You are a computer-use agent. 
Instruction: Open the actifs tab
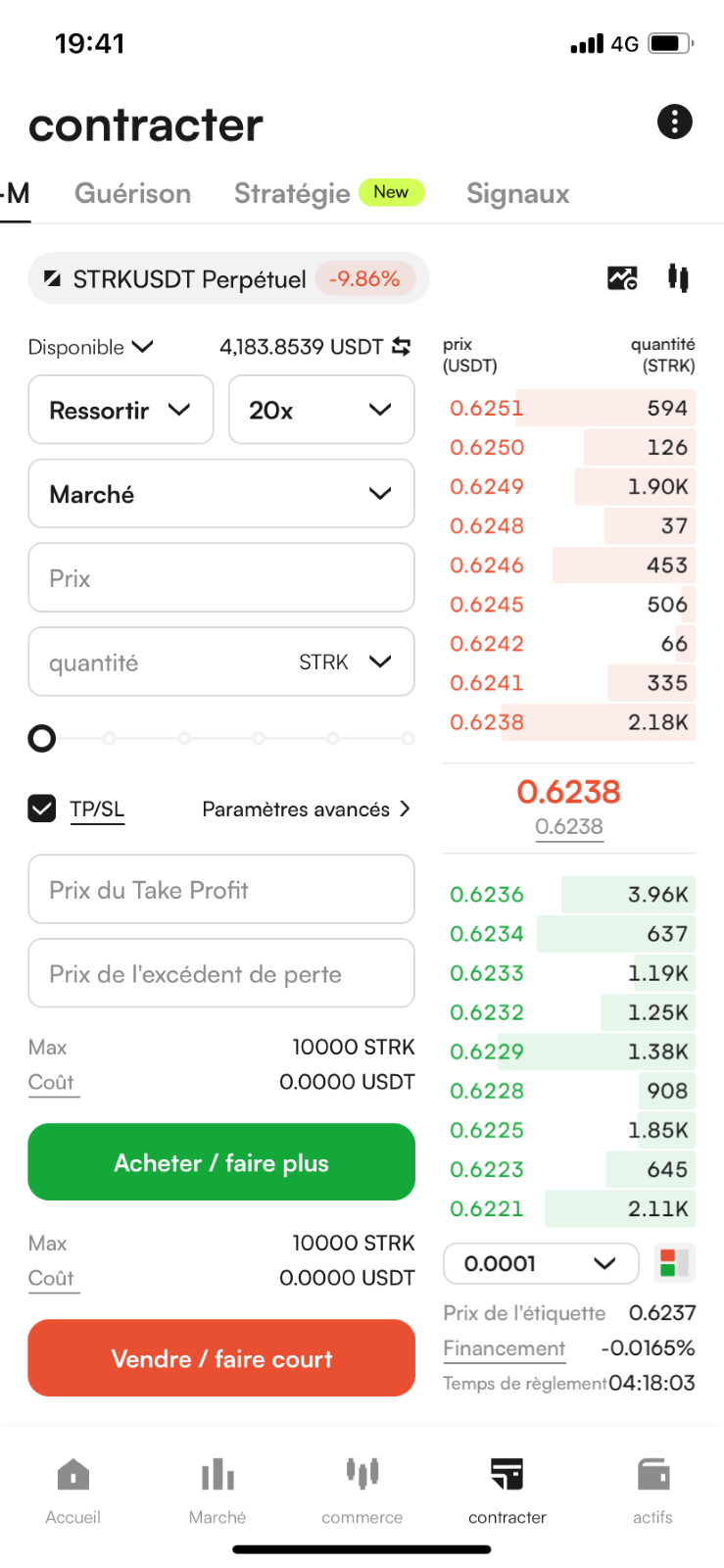tap(652, 1492)
